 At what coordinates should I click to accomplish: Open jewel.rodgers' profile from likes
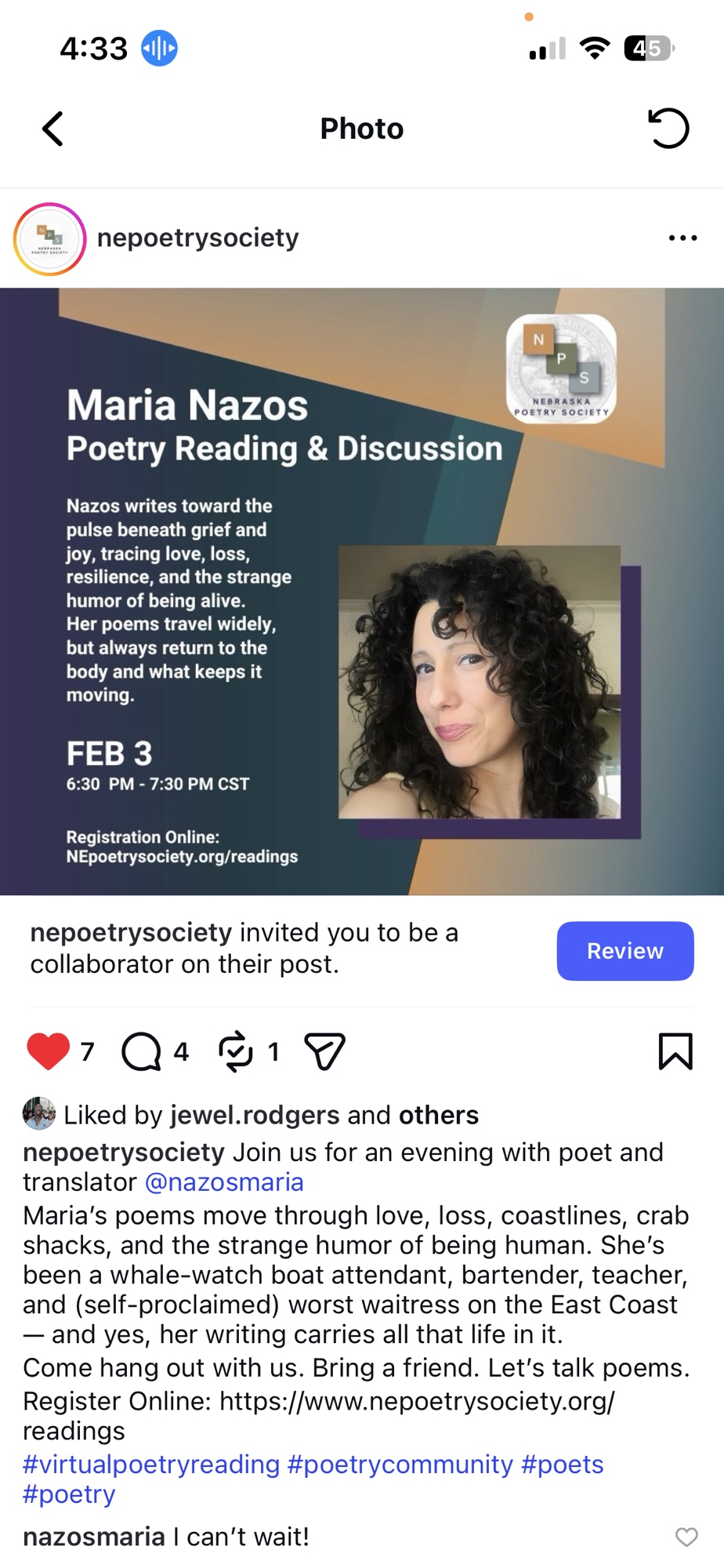click(x=255, y=1115)
